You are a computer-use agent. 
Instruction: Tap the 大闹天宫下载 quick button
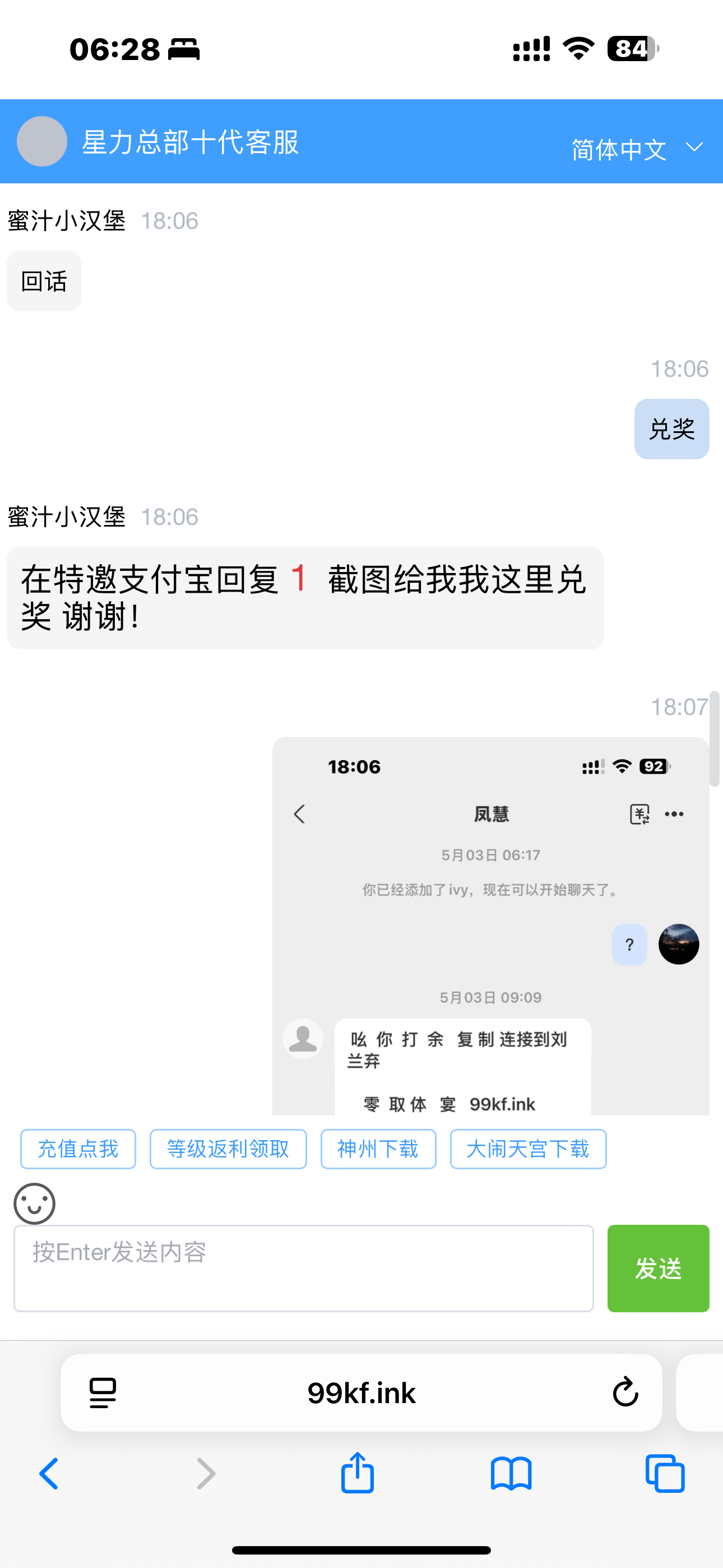[x=527, y=1149]
